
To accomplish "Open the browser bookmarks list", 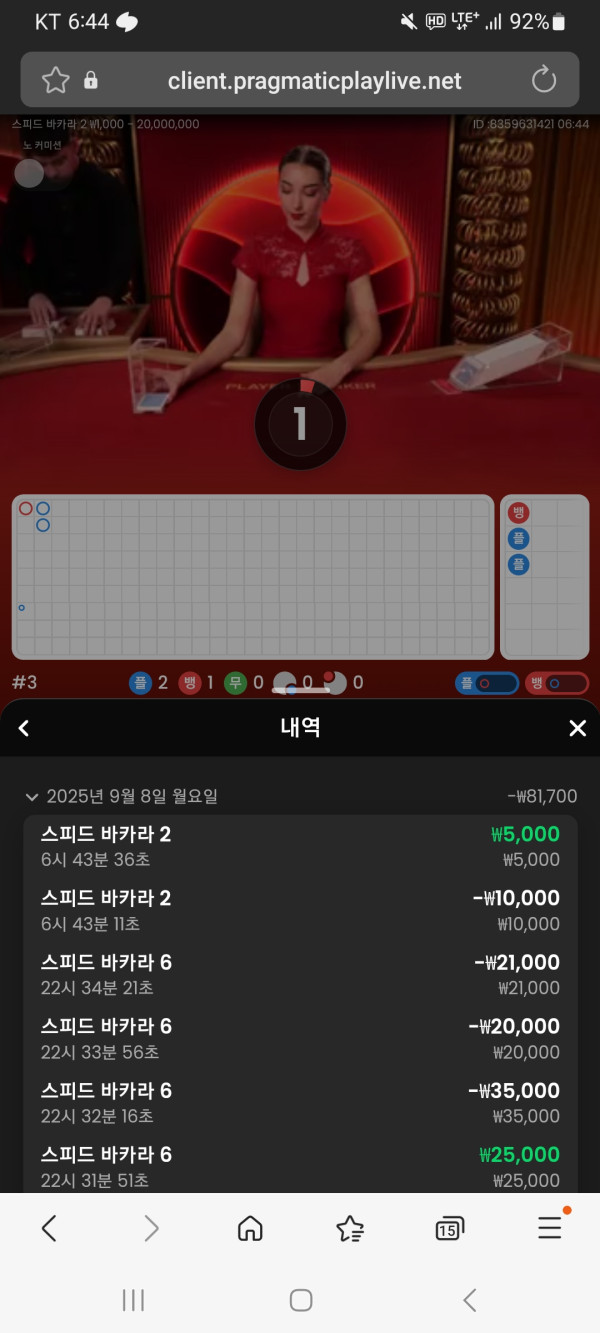I will (350, 1228).
